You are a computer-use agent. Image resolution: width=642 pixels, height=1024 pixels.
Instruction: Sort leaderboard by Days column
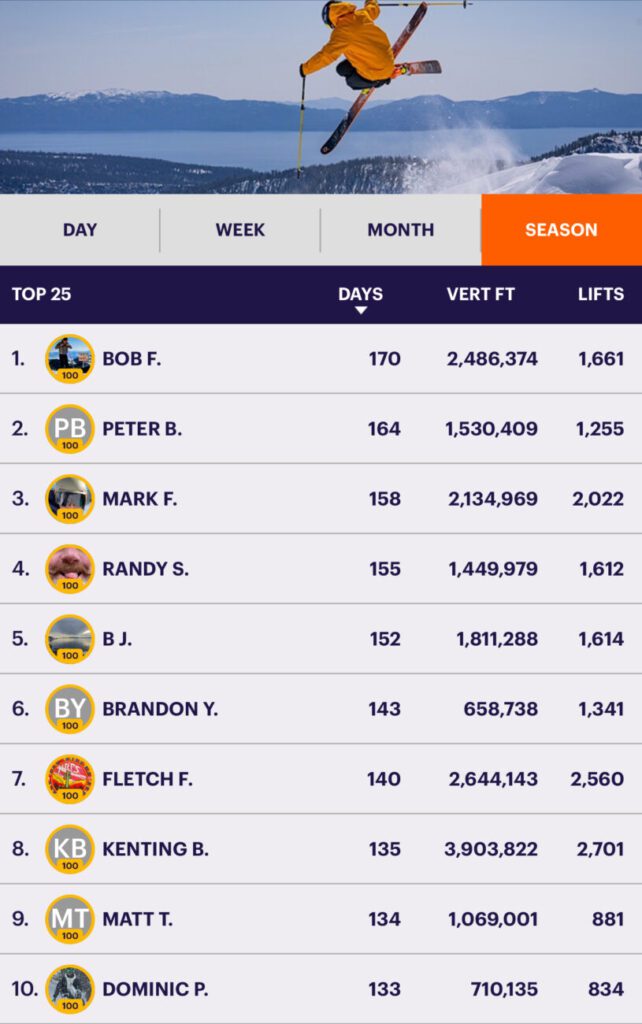tap(360, 295)
